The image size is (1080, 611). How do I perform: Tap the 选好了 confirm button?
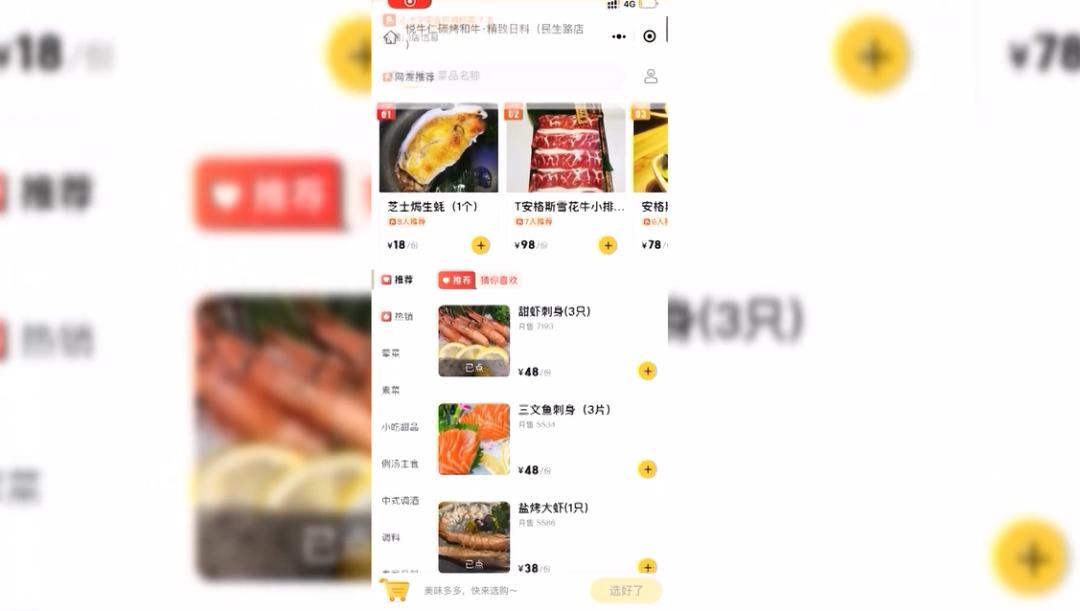coord(626,590)
